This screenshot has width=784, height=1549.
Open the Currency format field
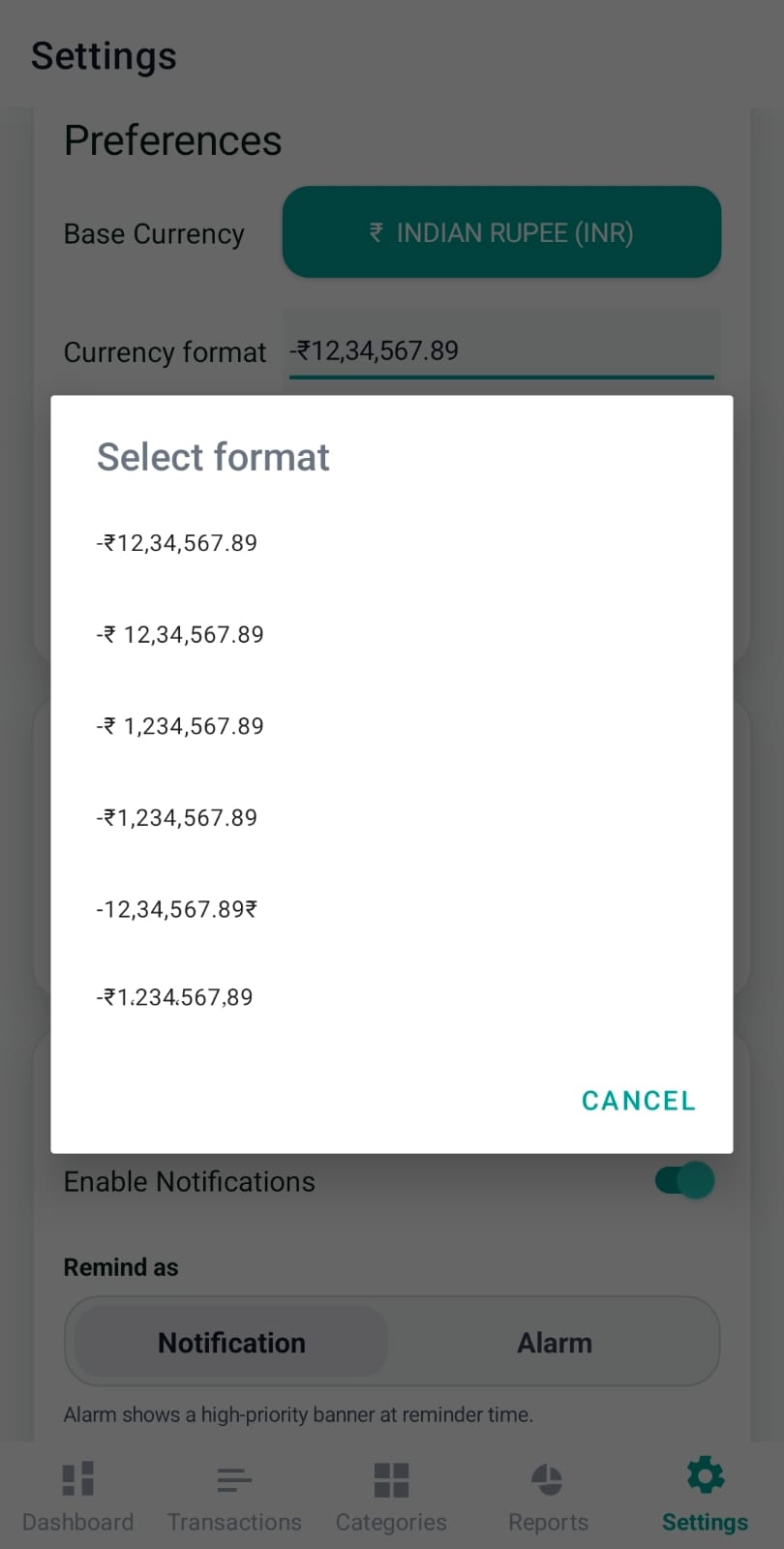tap(501, 350)
